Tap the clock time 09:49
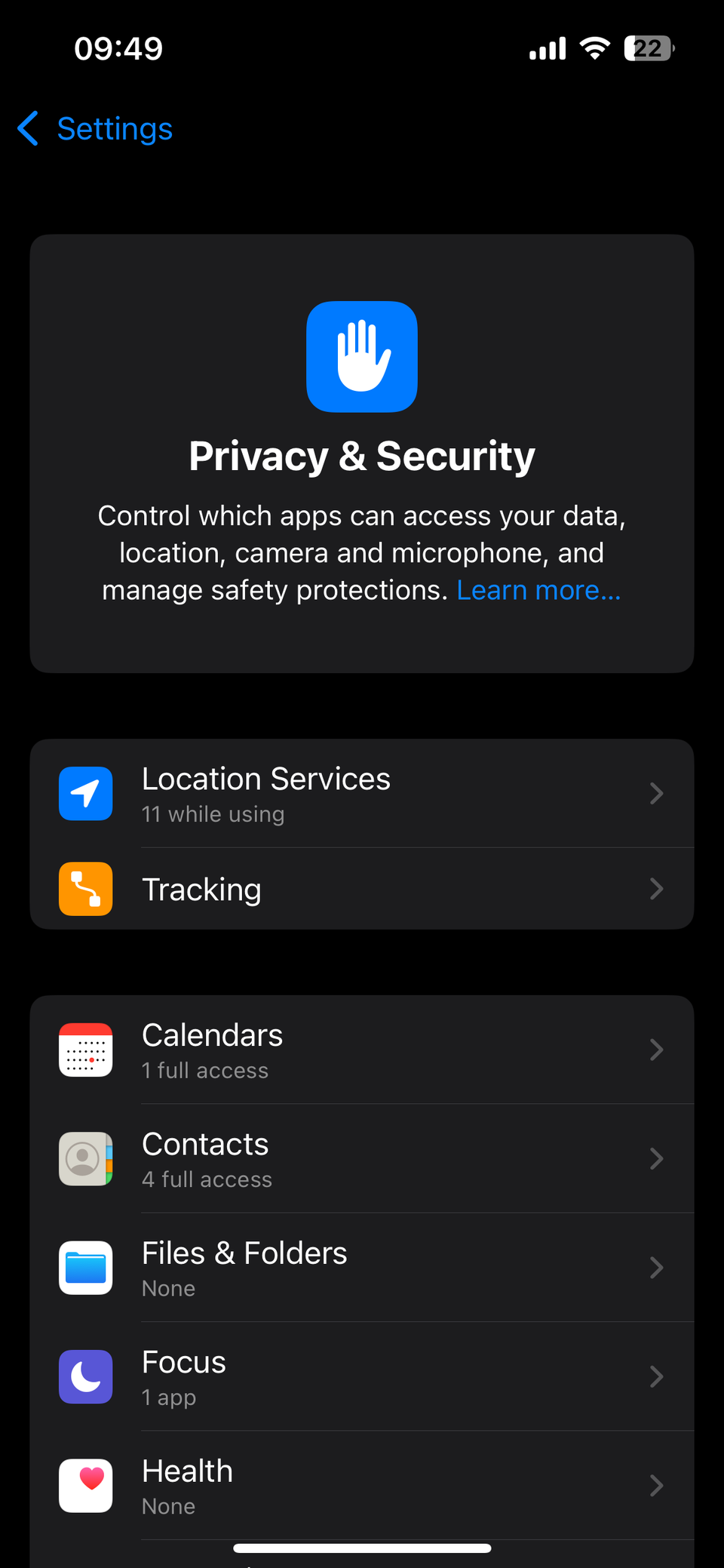The width and height of the screenshot is (724, 1568). (x=118, y=48)
